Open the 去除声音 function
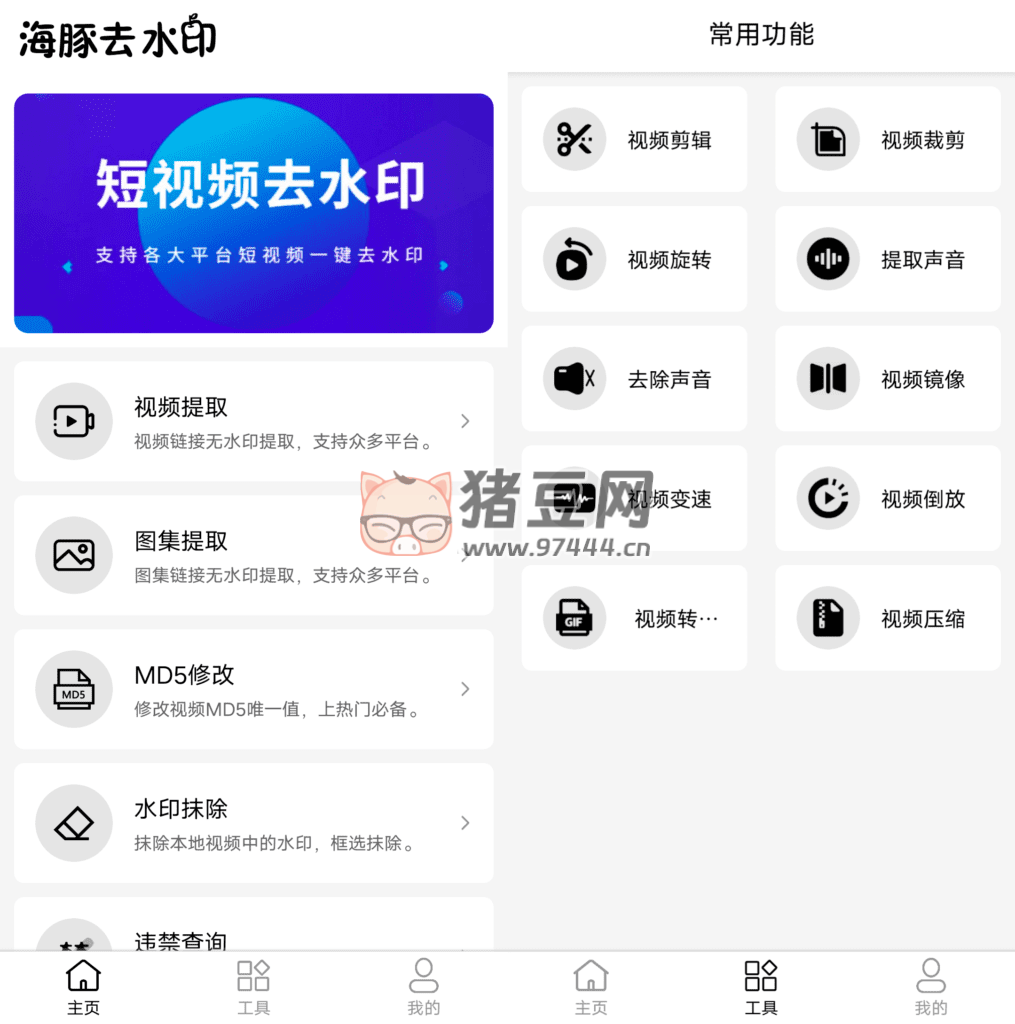The width and height of the screenshot is (1015, 1024). pyautogui.click(x=634, y=379)
